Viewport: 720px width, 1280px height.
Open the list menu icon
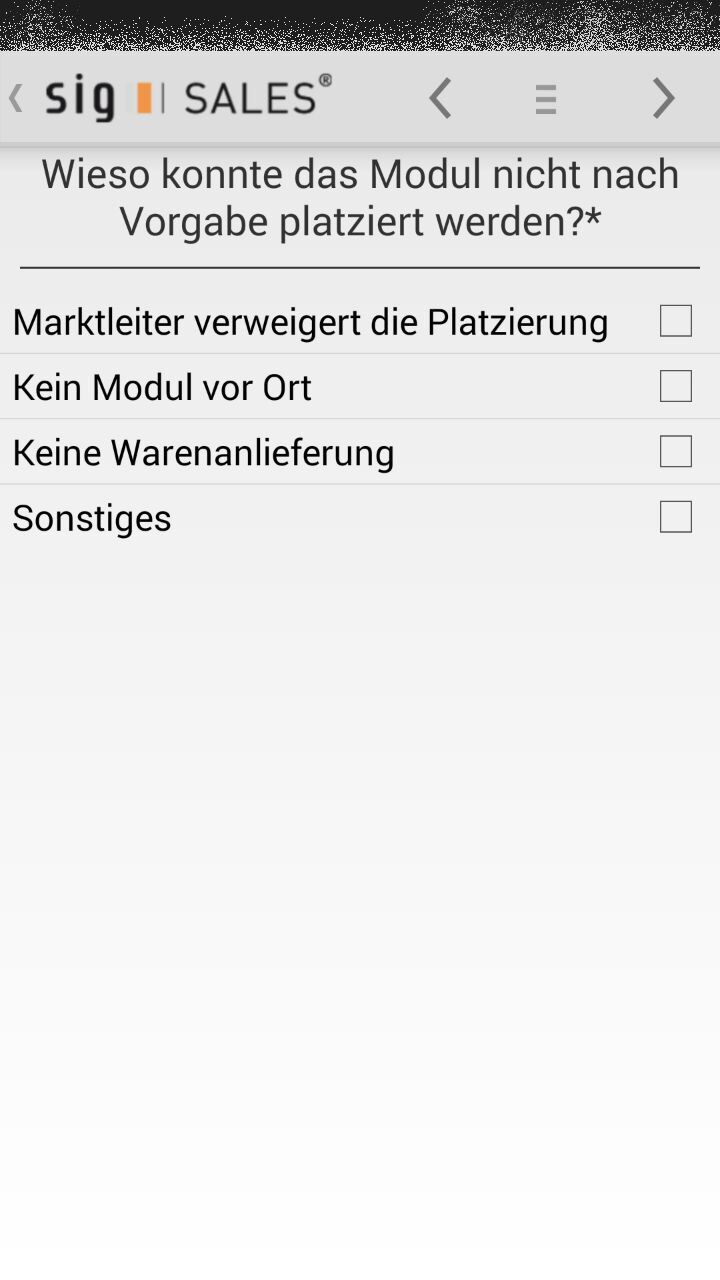coord(545,99)
